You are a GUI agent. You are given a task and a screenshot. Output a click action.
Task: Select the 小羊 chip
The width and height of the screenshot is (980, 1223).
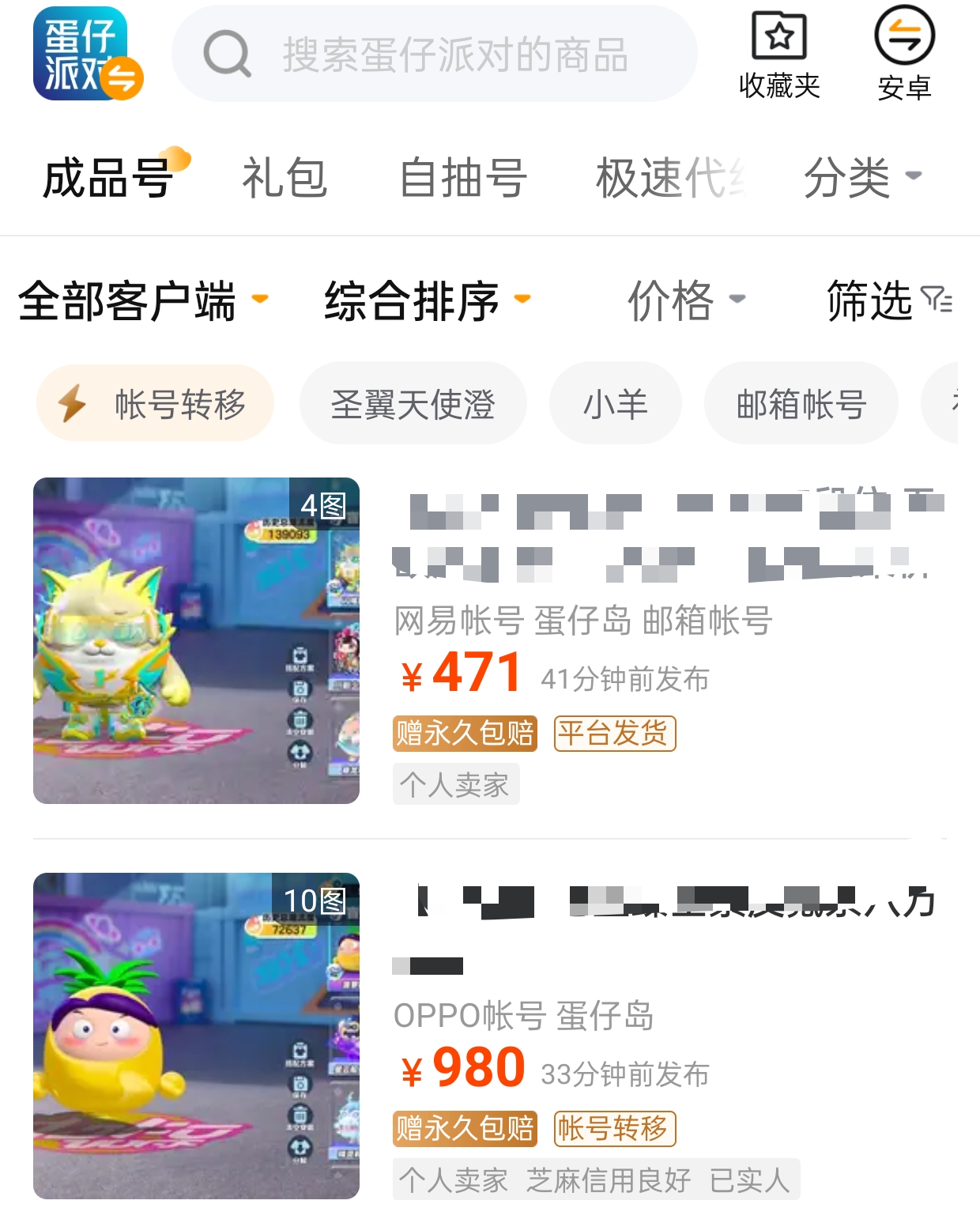click(x=615, y=404)
